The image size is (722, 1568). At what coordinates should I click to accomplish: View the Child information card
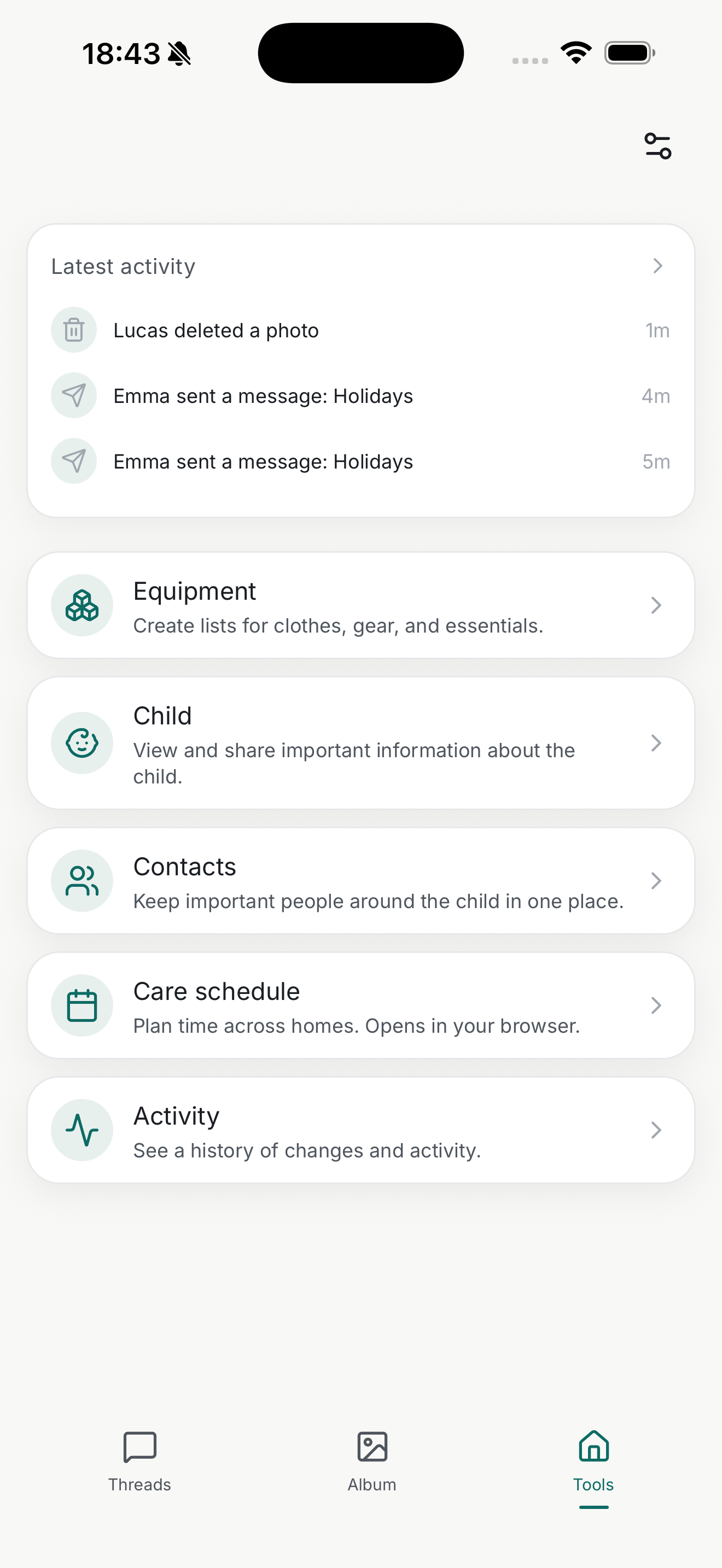coord(360,743)
